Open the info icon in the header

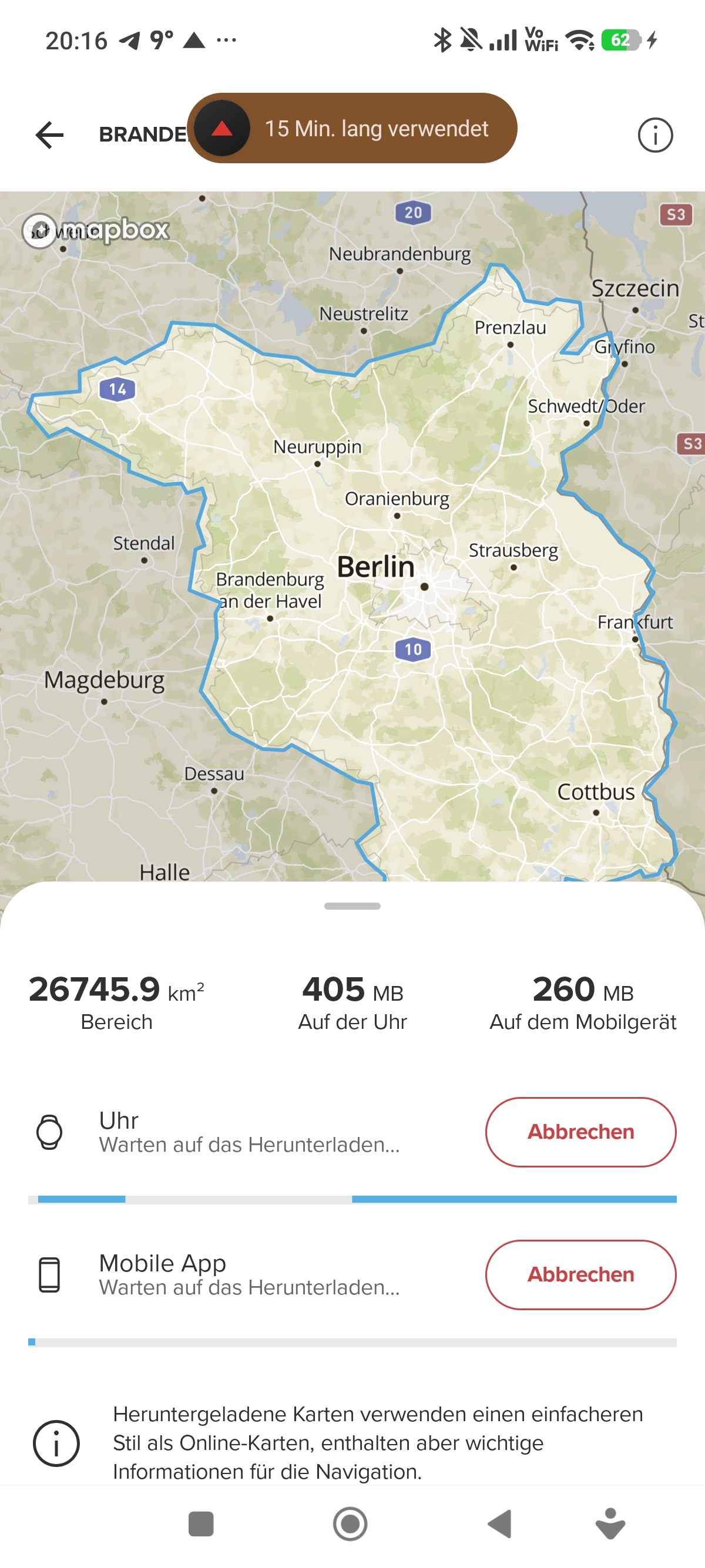654,135
